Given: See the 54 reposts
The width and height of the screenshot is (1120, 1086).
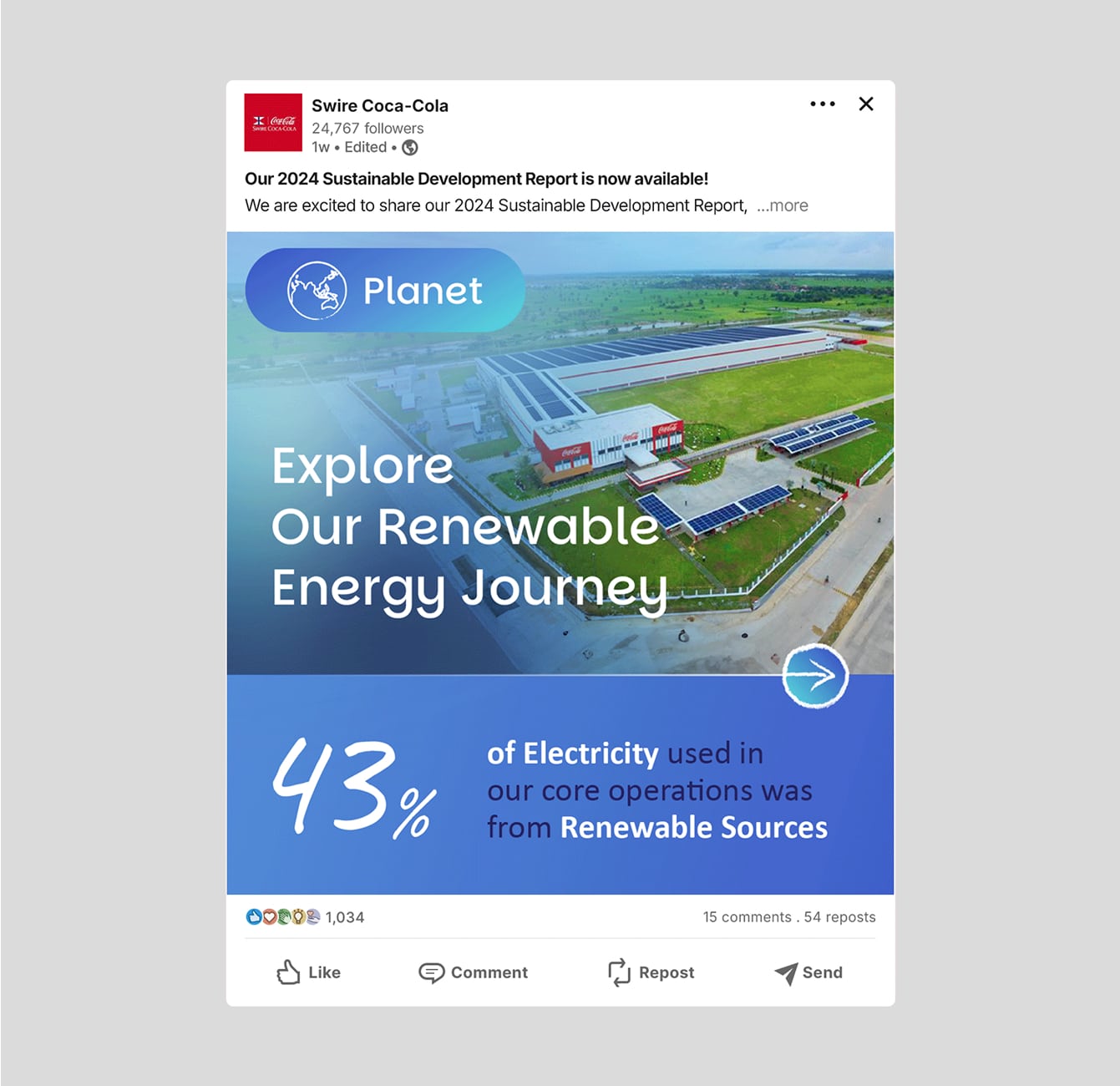Looking at the screenshot, I should tap(839, 917).
